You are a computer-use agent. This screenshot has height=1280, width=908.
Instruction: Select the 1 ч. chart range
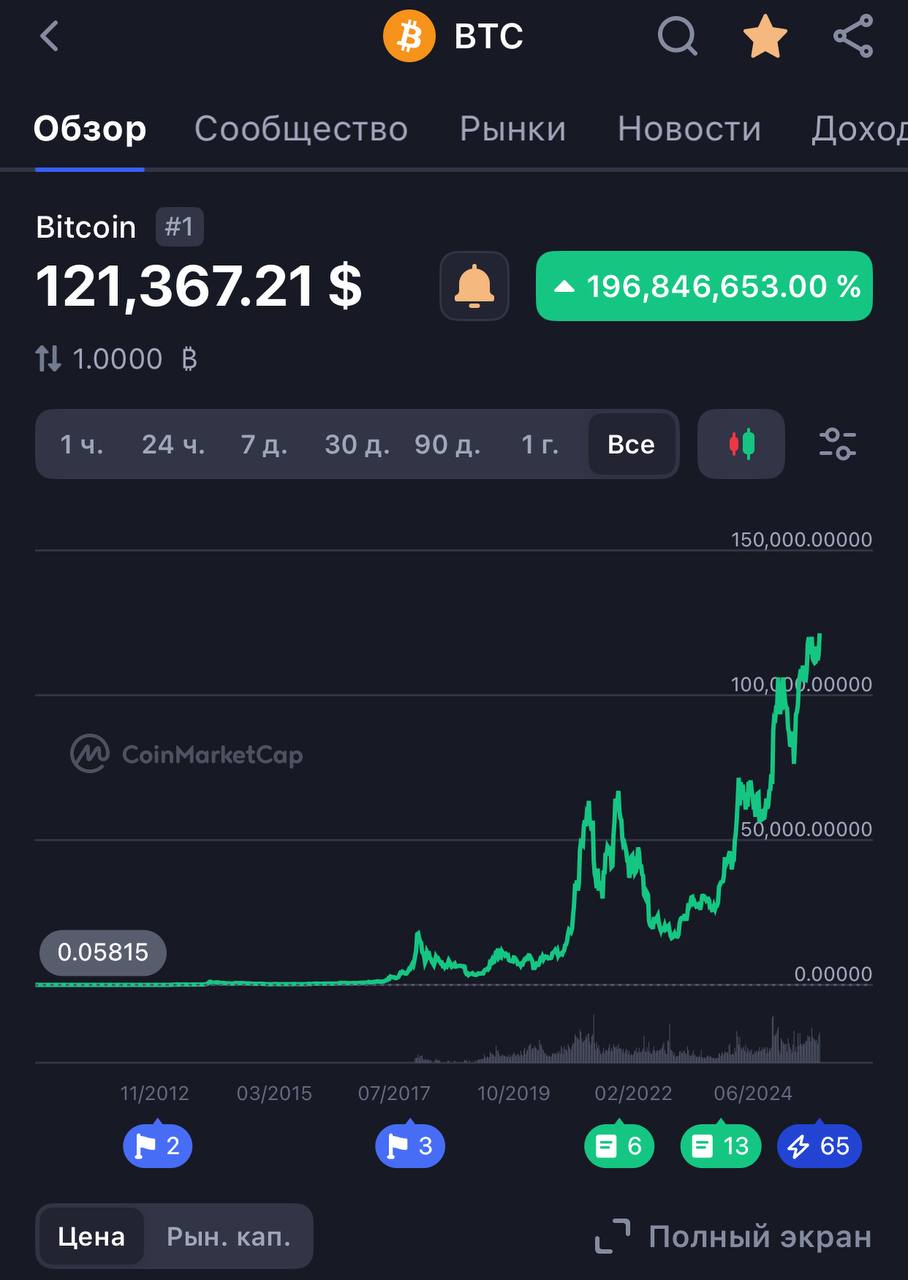[x=81, y=444]
